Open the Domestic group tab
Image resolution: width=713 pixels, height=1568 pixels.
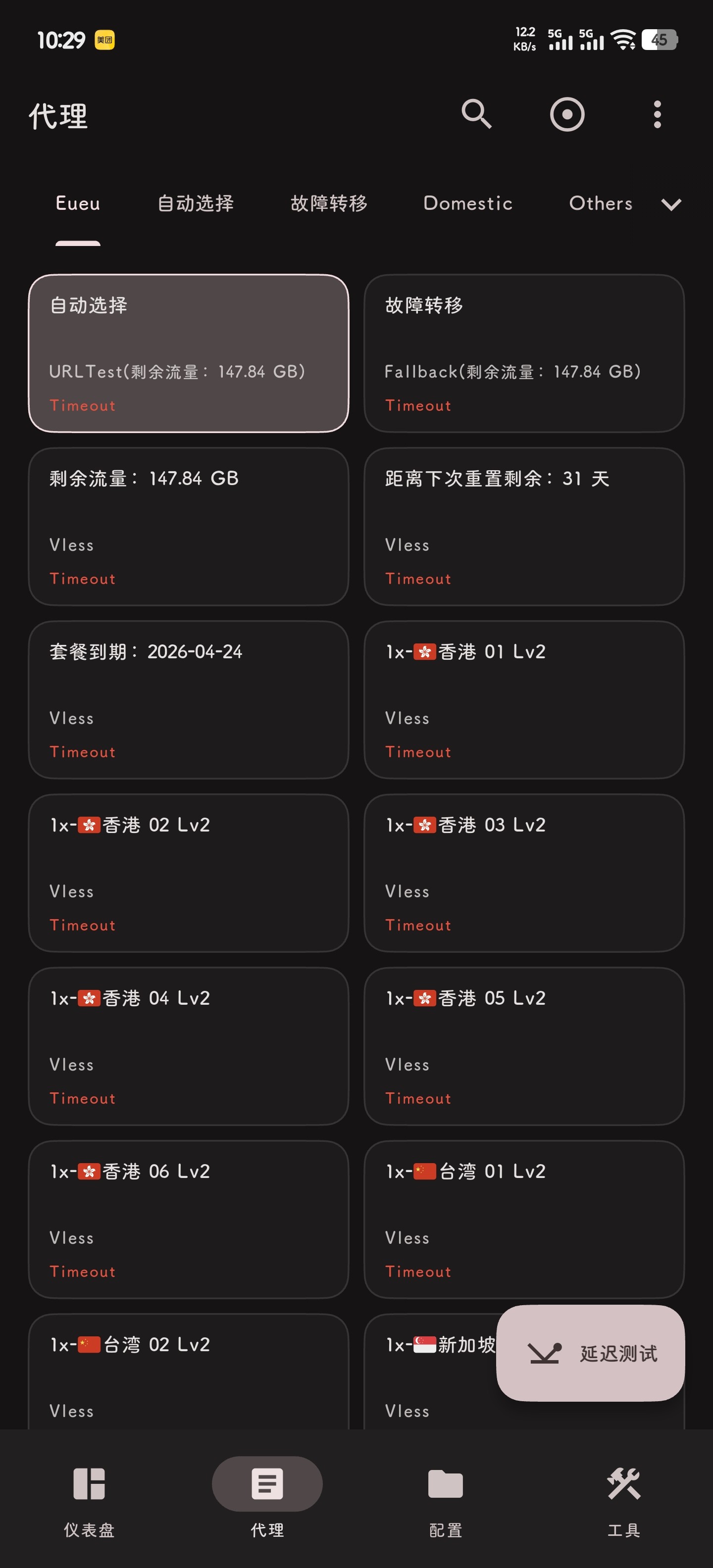tap(467, 203)
